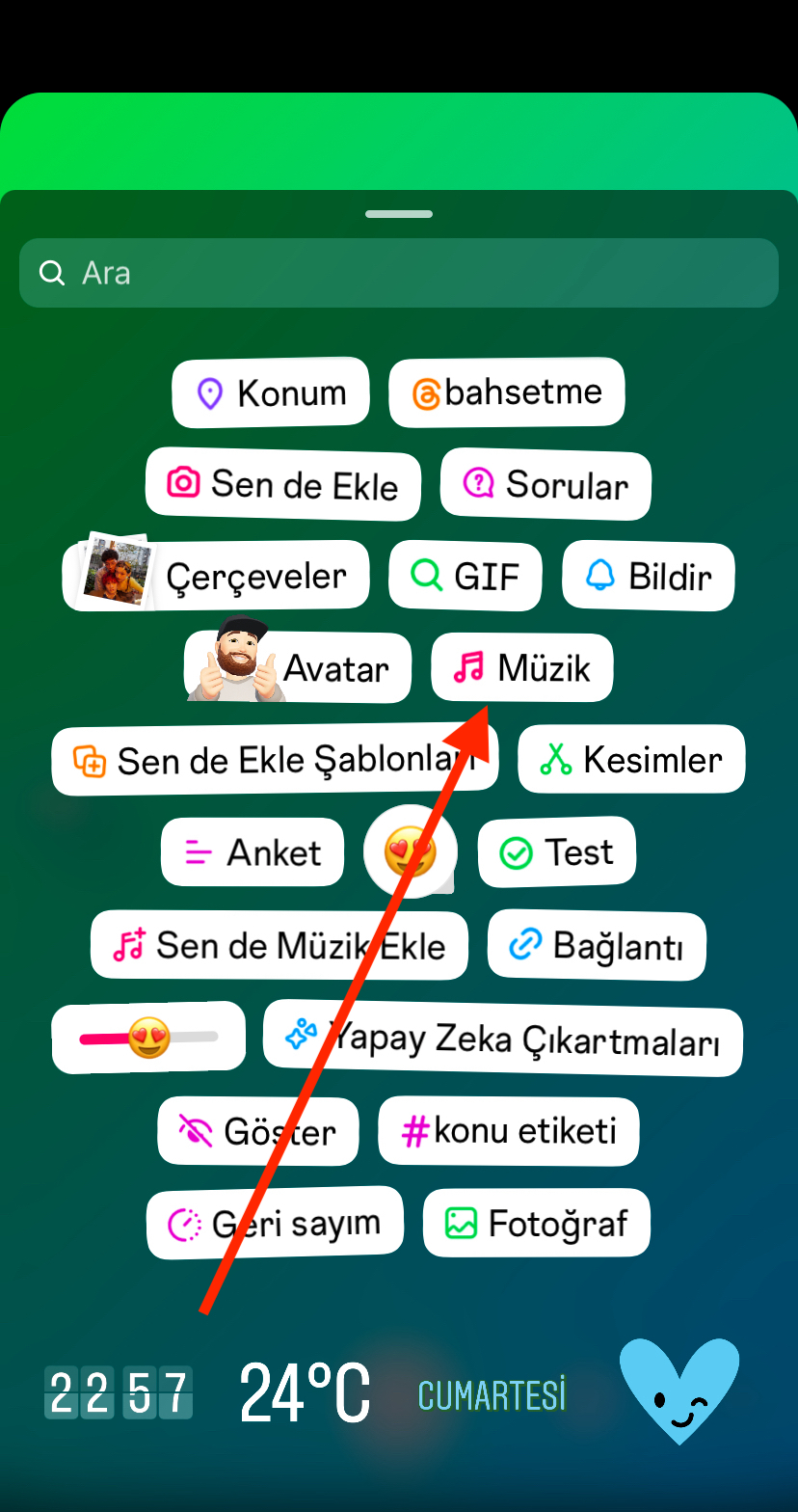Add the Konum location sticker
The width and height of the screenshot is (798, 1512).
click(271, 392)
